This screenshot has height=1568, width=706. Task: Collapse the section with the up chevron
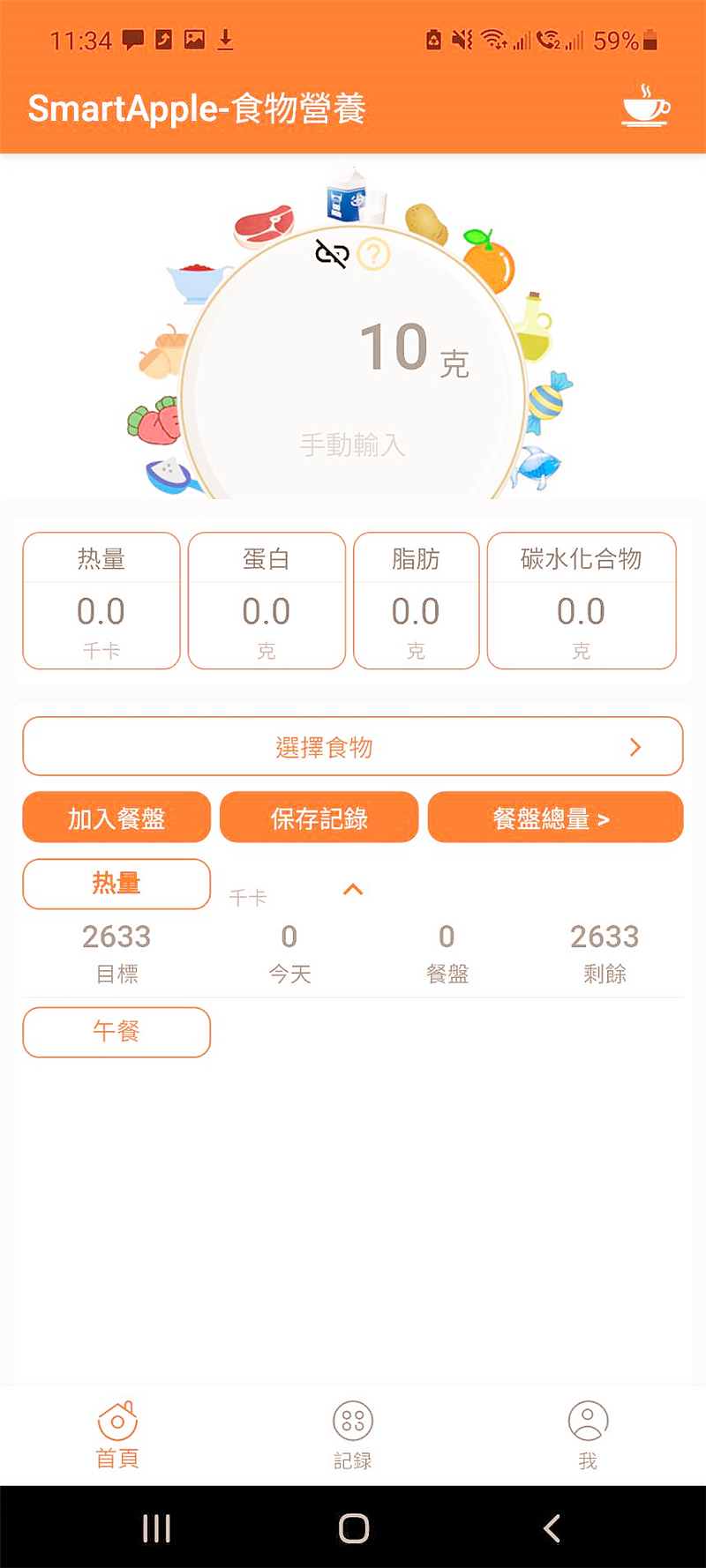(x=353, y=890)
